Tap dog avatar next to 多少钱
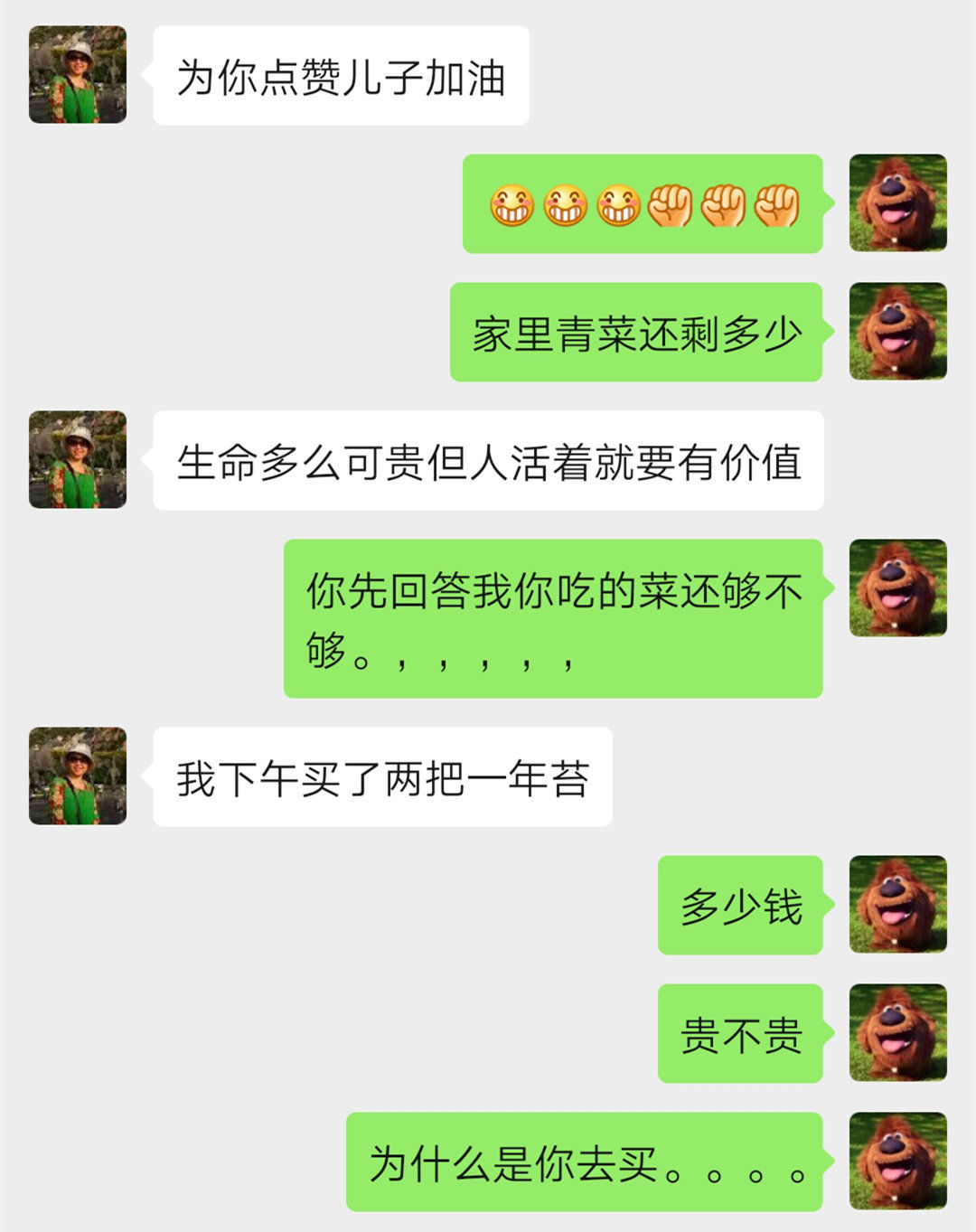Image resolution: width=976 pixels, height=1232 pixels. [897, 905]
